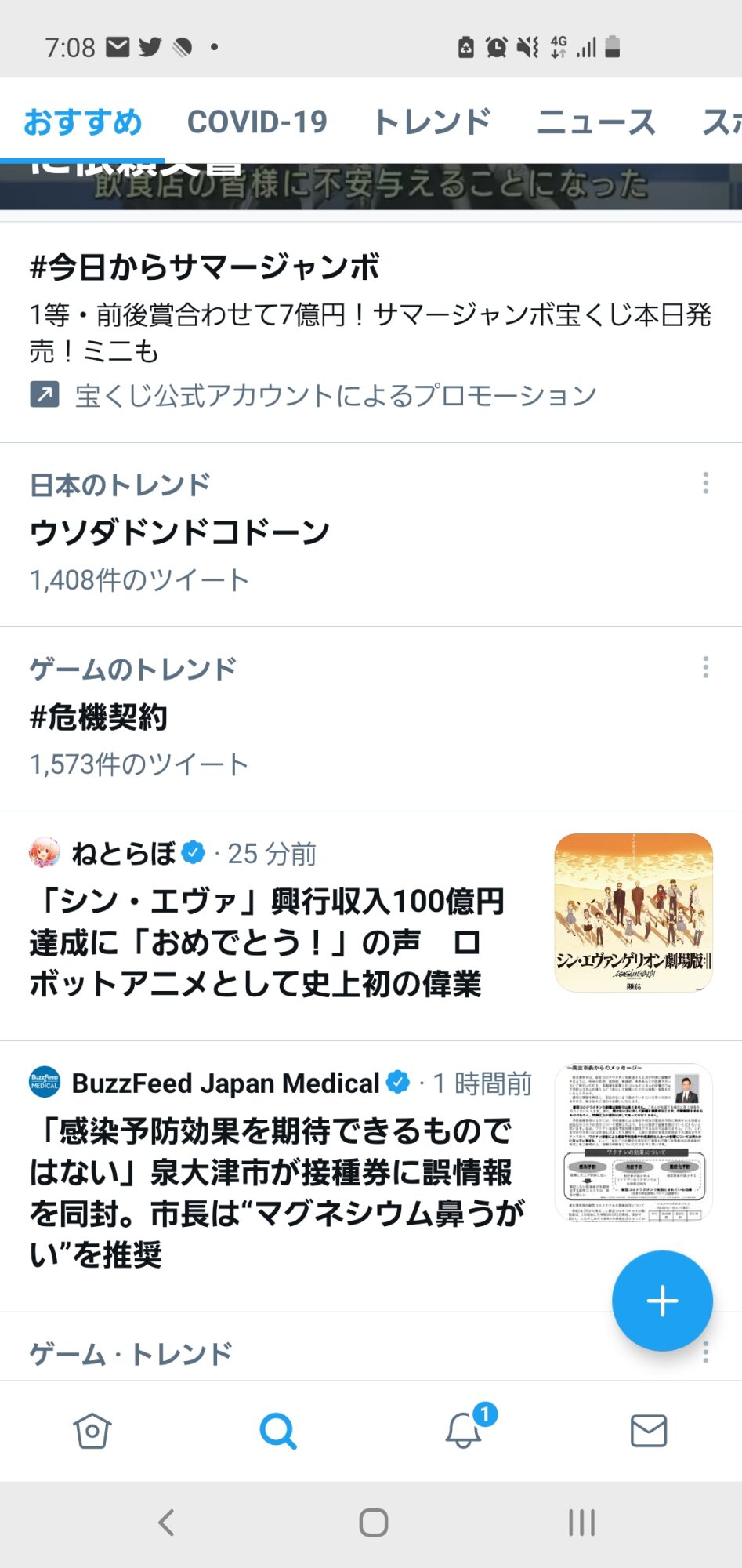Select the トレンド tab
Viewport: 742px width, 1568px height.
point(433,122)
